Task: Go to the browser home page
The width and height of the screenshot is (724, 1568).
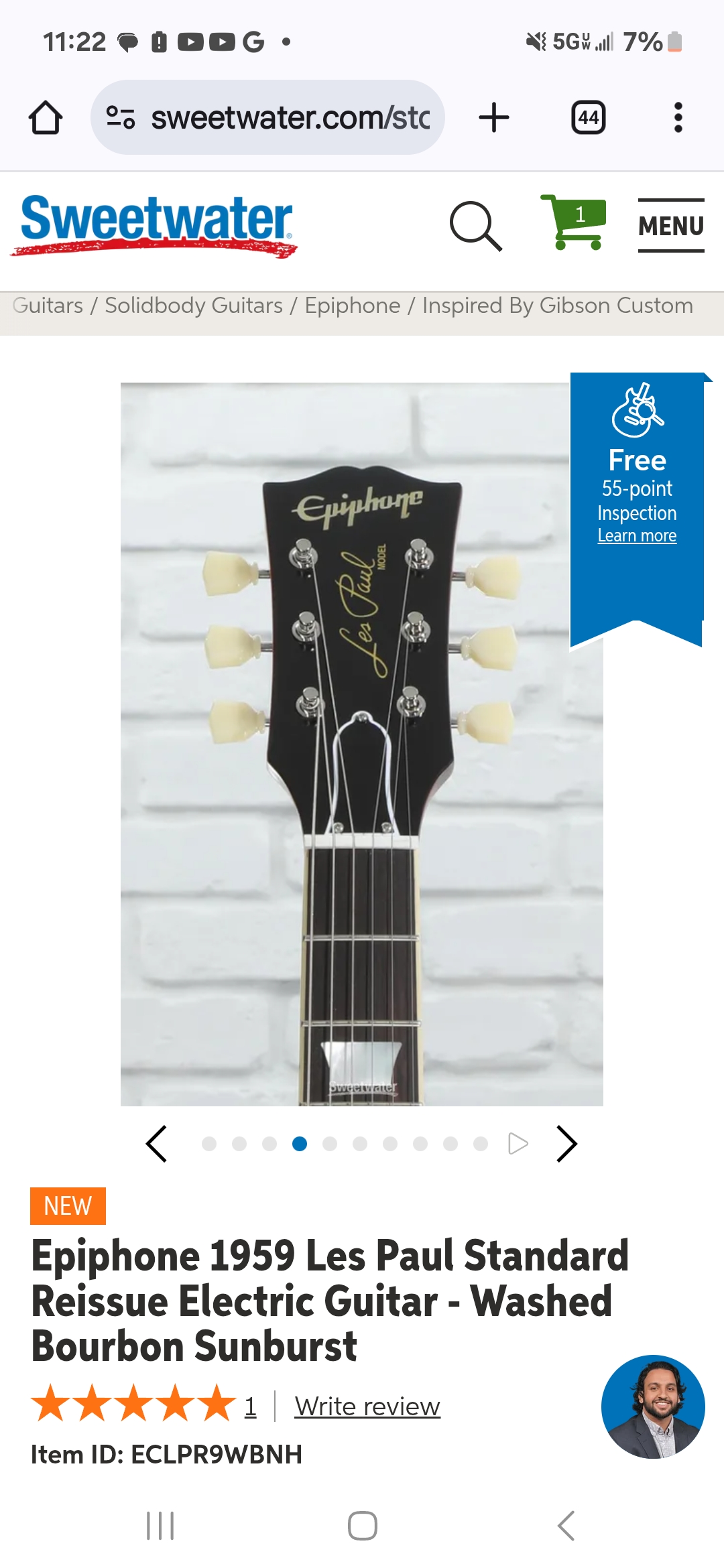Action: tap(46, 118)
